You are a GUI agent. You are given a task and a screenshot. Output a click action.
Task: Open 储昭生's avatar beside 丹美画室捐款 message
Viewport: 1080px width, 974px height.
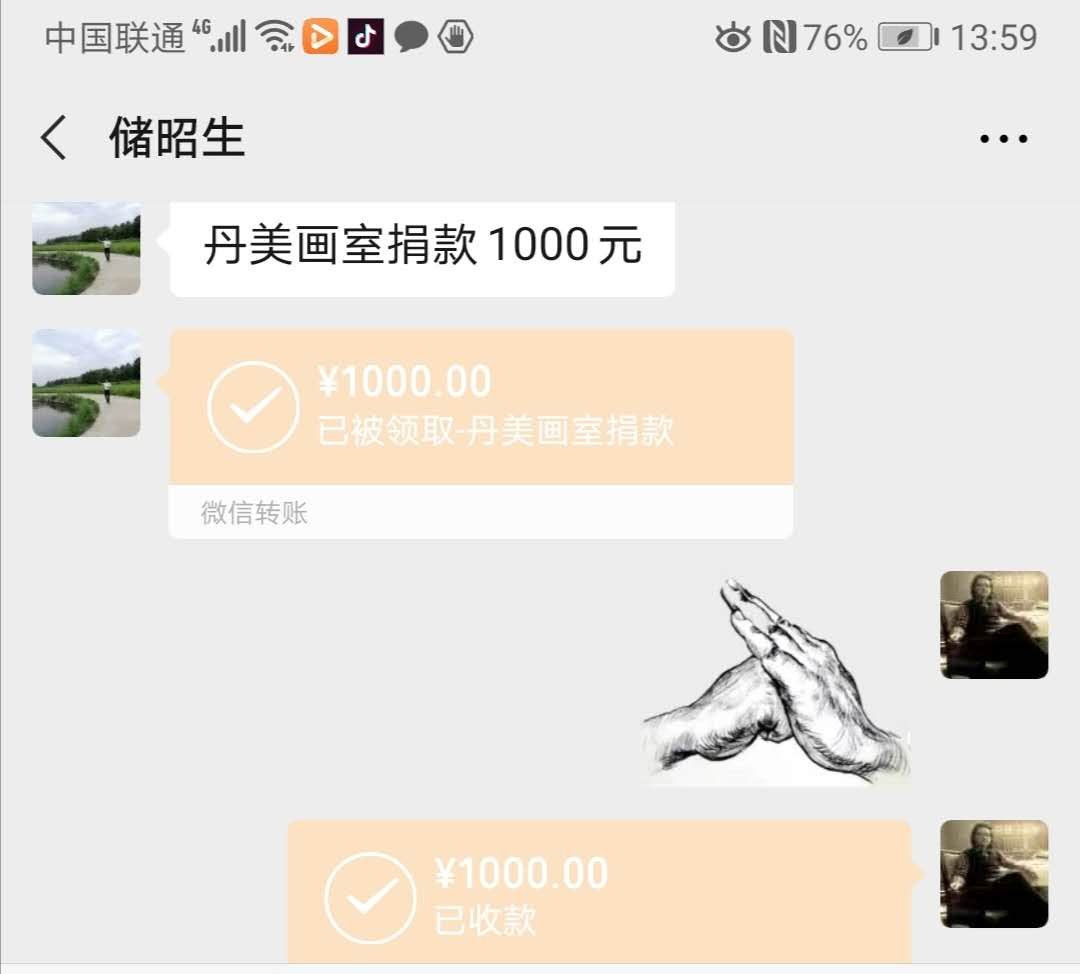tap(86, 249)
